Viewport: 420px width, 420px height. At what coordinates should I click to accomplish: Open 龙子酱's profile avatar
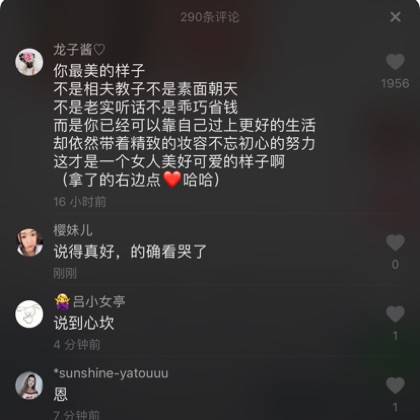pos(29,62)
